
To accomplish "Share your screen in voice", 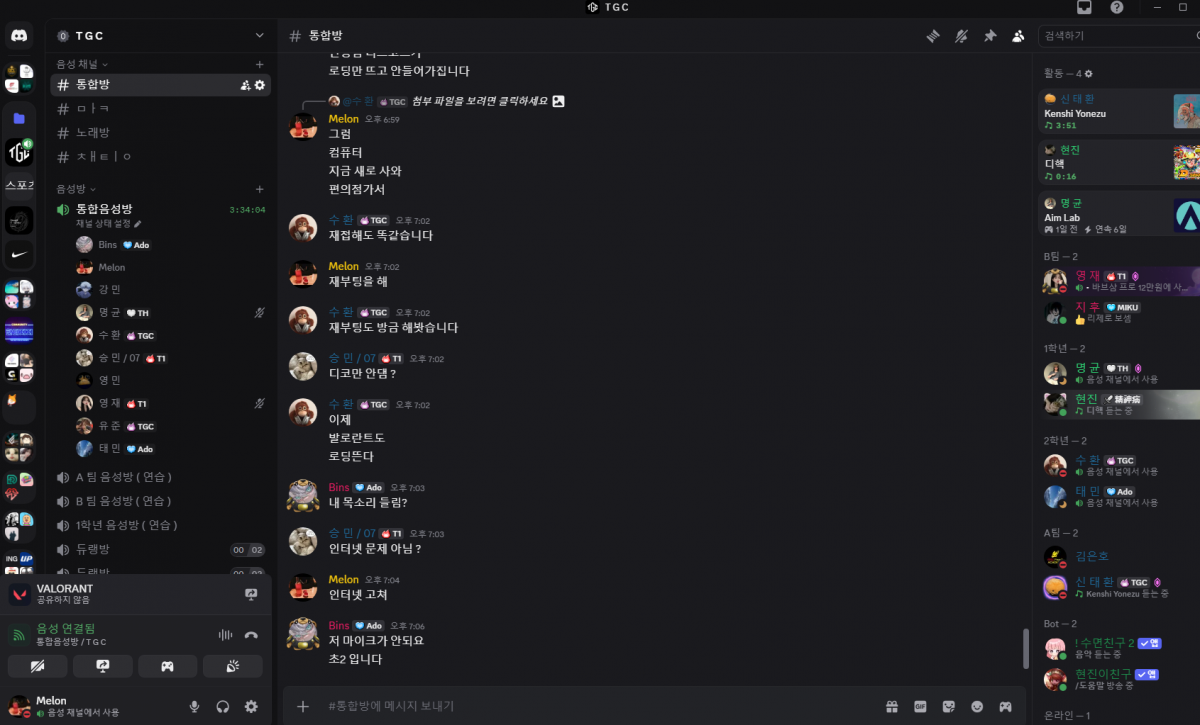I will 102,666.
